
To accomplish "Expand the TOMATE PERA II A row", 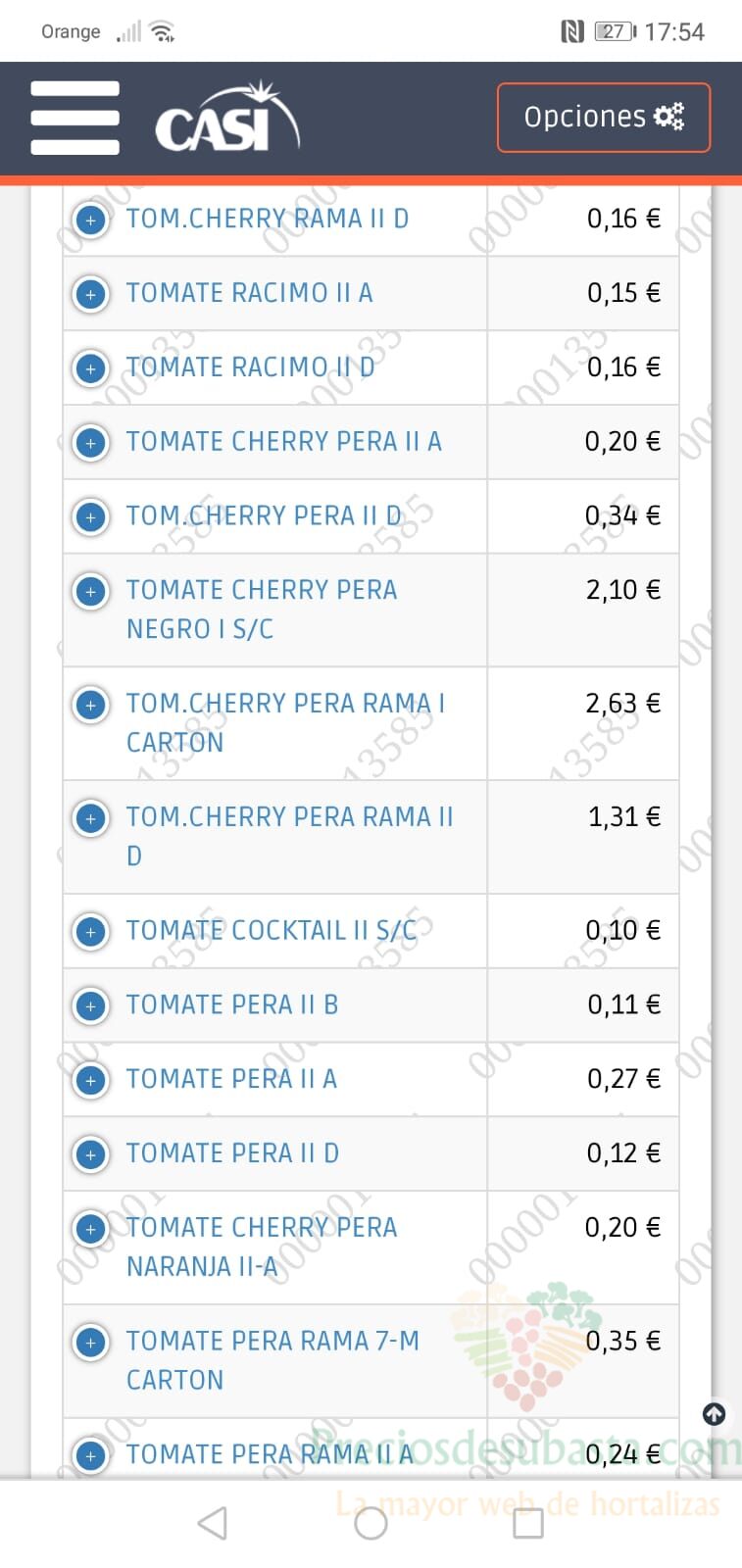I will pyautogui.click(x=91, y=1080).
